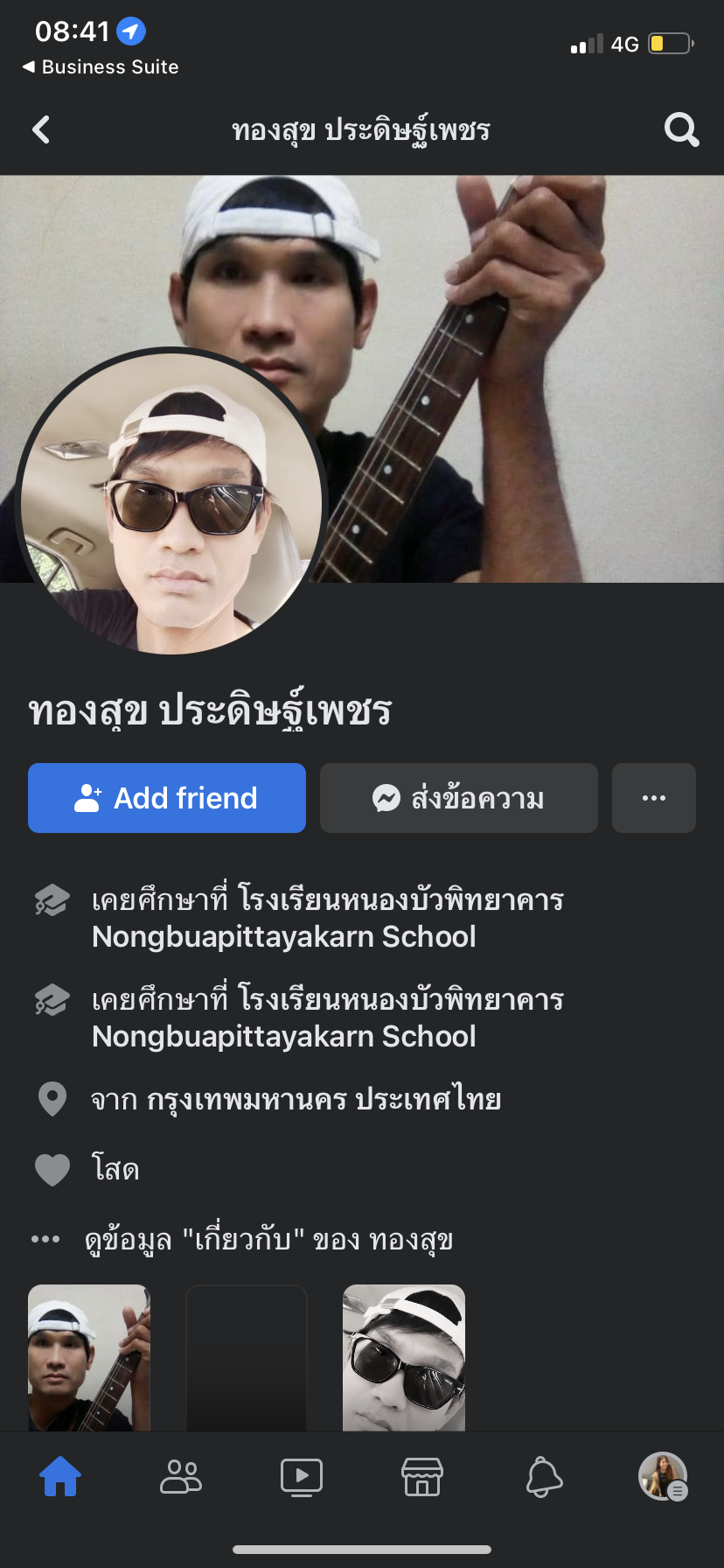Go back using the header arrow
Screen dimensions: 724x1568
(x=41, y=129)
